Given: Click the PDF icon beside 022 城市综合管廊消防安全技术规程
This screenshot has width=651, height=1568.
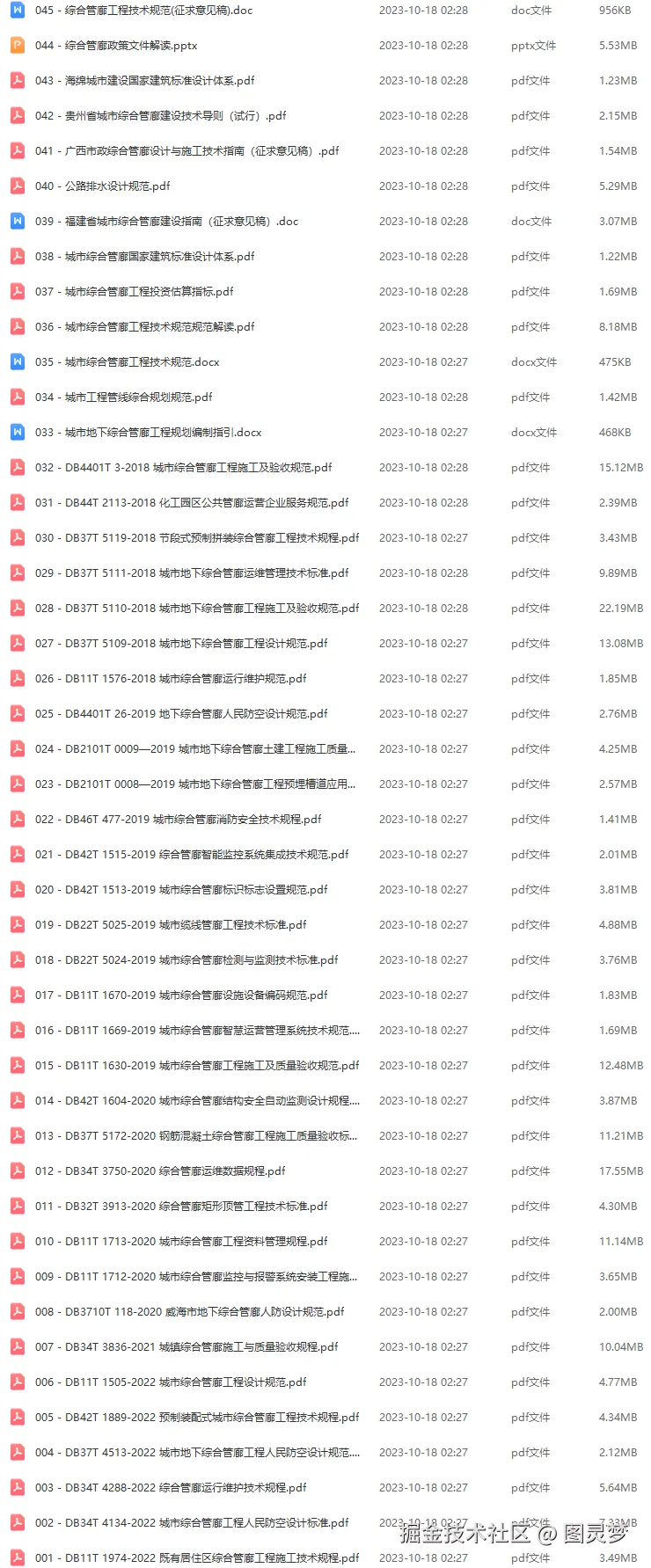Looking at the screenshot, I should (x=17, y=819).
